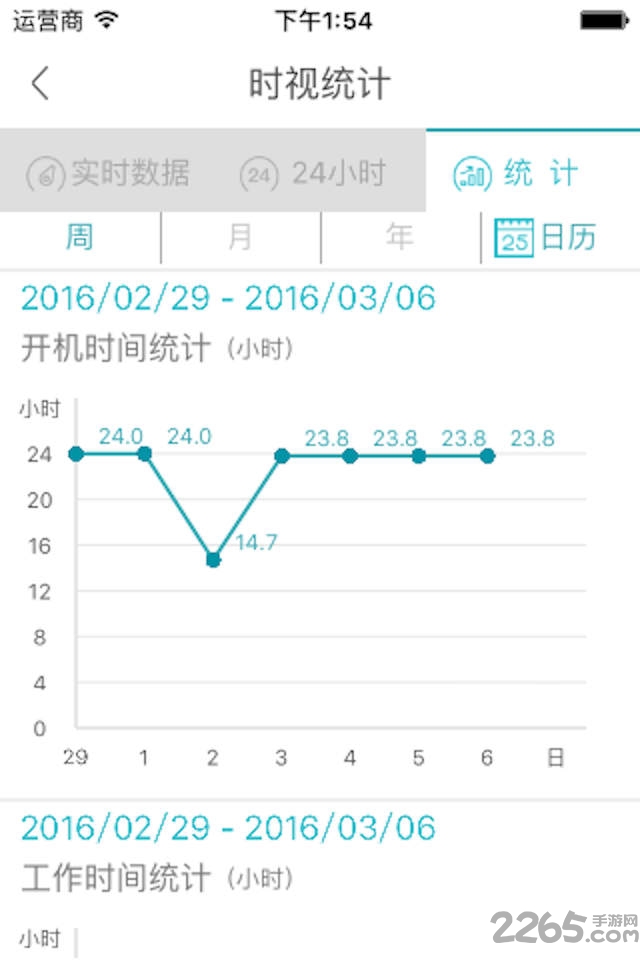
Task: Open the 24小时 tab
Action: pyautogui.click(x=313, y=173)
